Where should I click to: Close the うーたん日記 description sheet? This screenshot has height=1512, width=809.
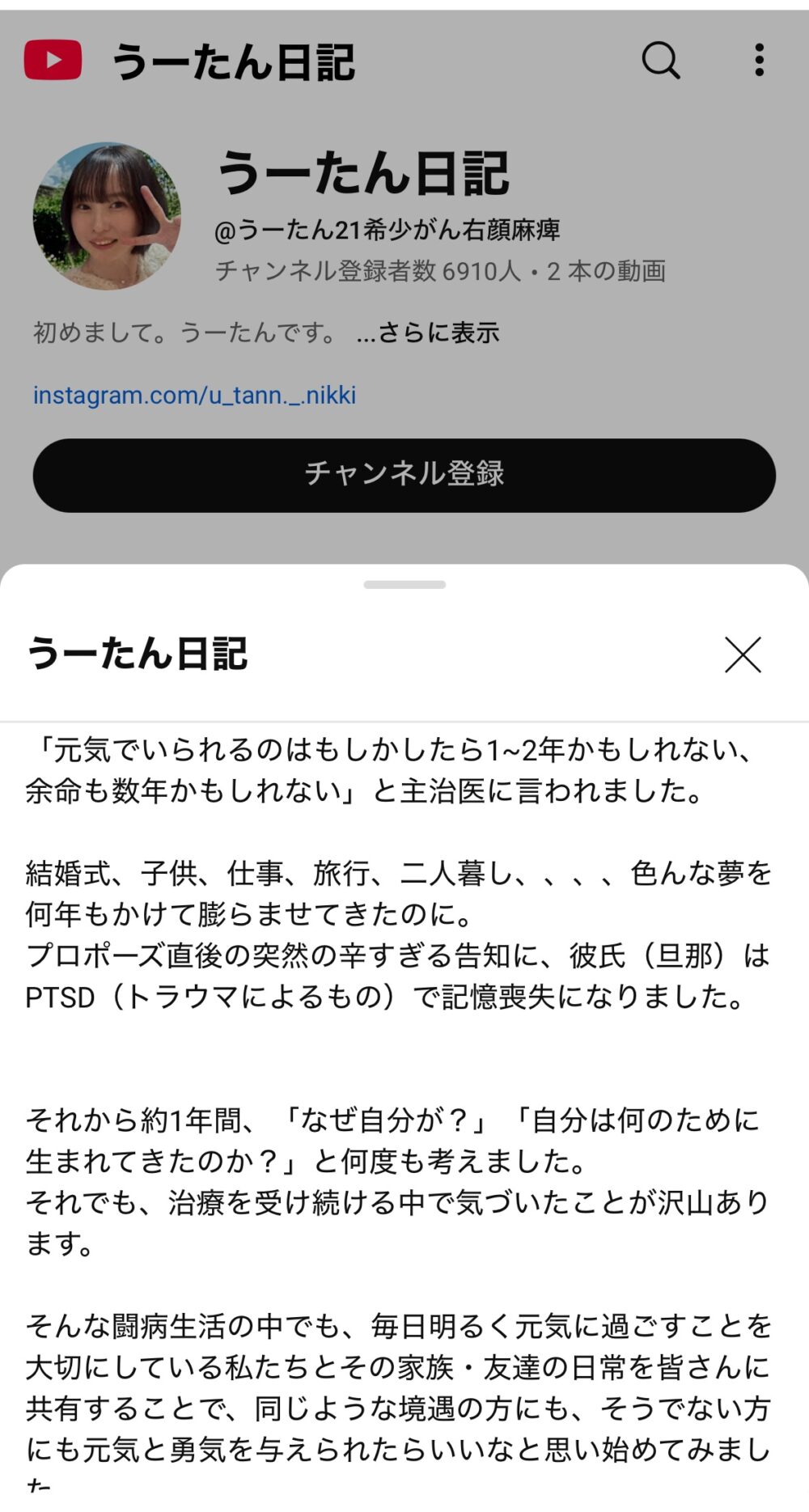pyautogui.click(x=743, y=654)
